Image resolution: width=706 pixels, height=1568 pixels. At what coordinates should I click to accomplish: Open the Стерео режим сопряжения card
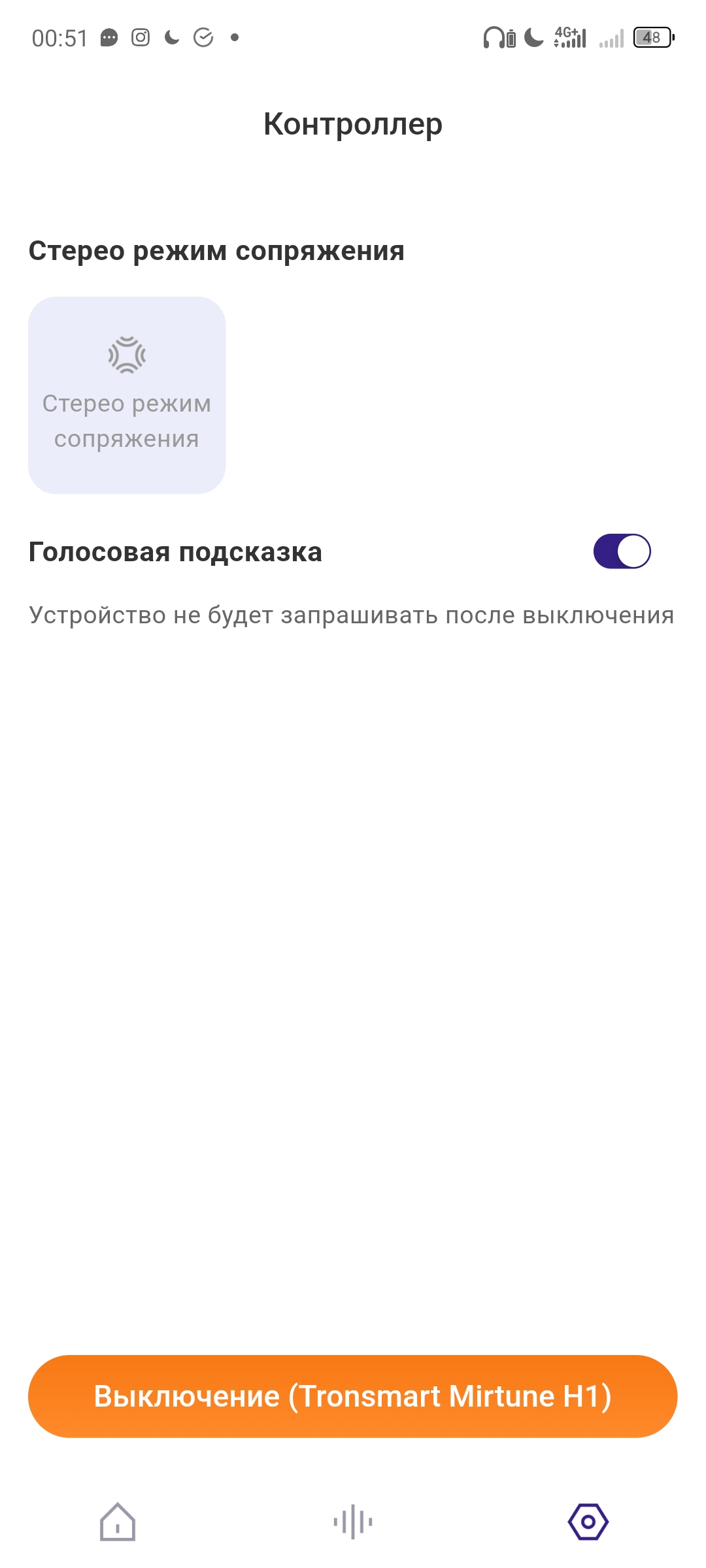tap(127, 395)
